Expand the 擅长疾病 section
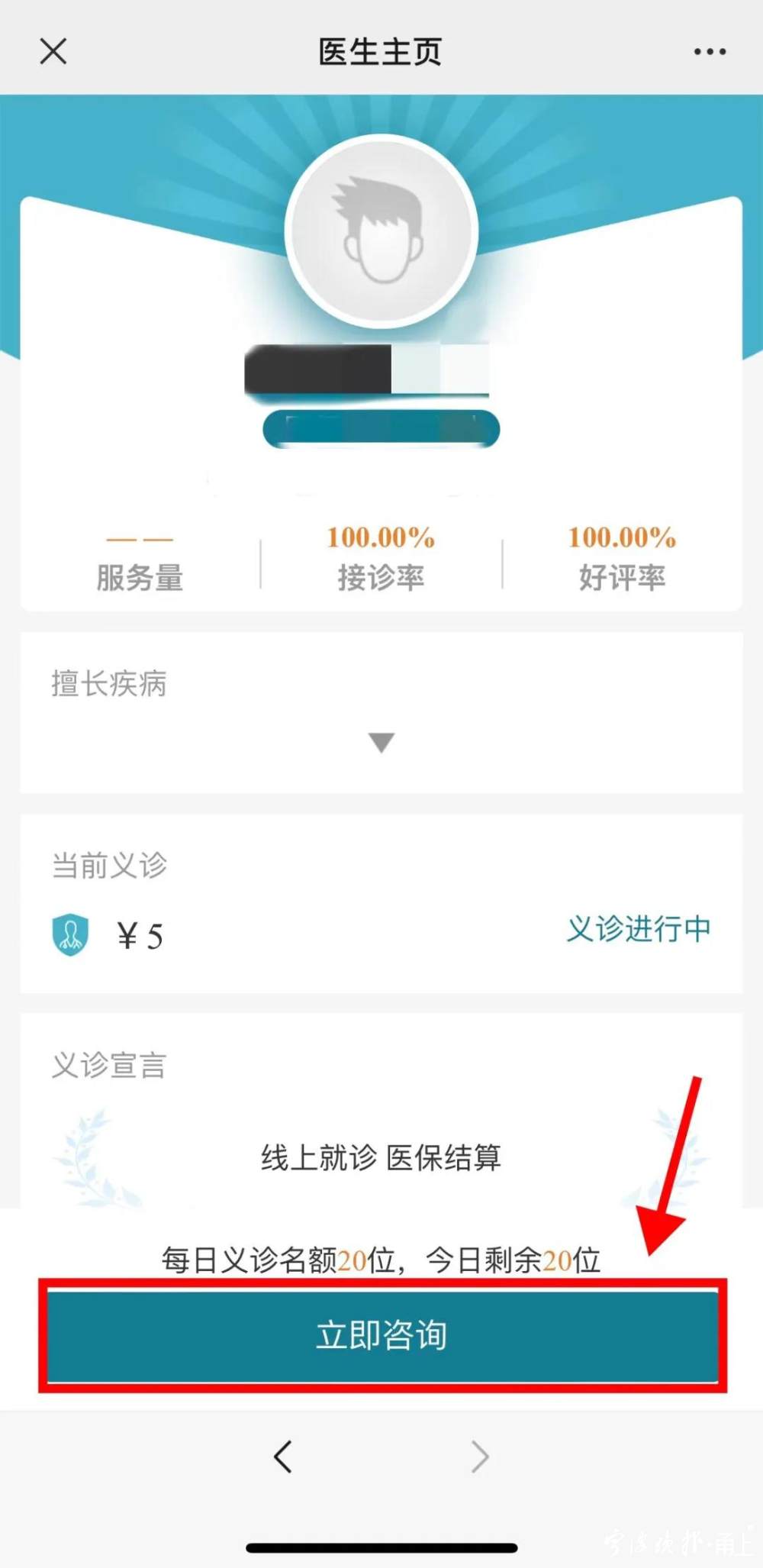The image size is (763, 1568). click(x=381, y=742)
